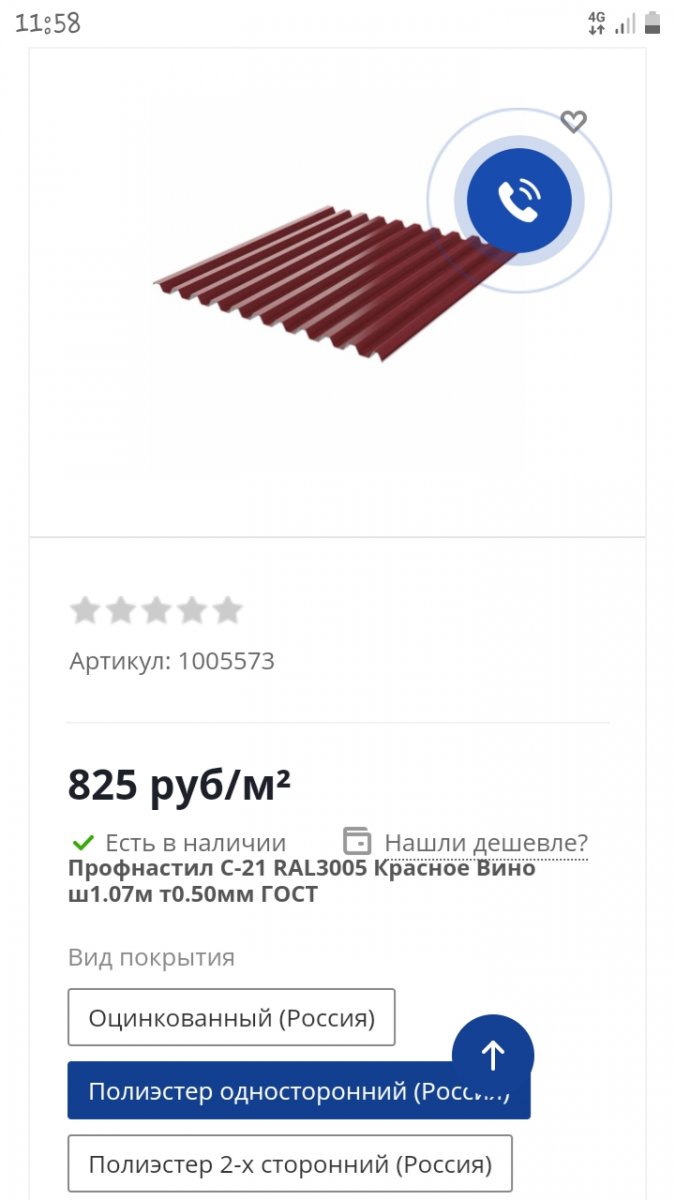Viewport: 675px width, 1200px height.
Task: Select "Оцинкованный (Россия)" coating option
Action: (x=231, y=1018)
